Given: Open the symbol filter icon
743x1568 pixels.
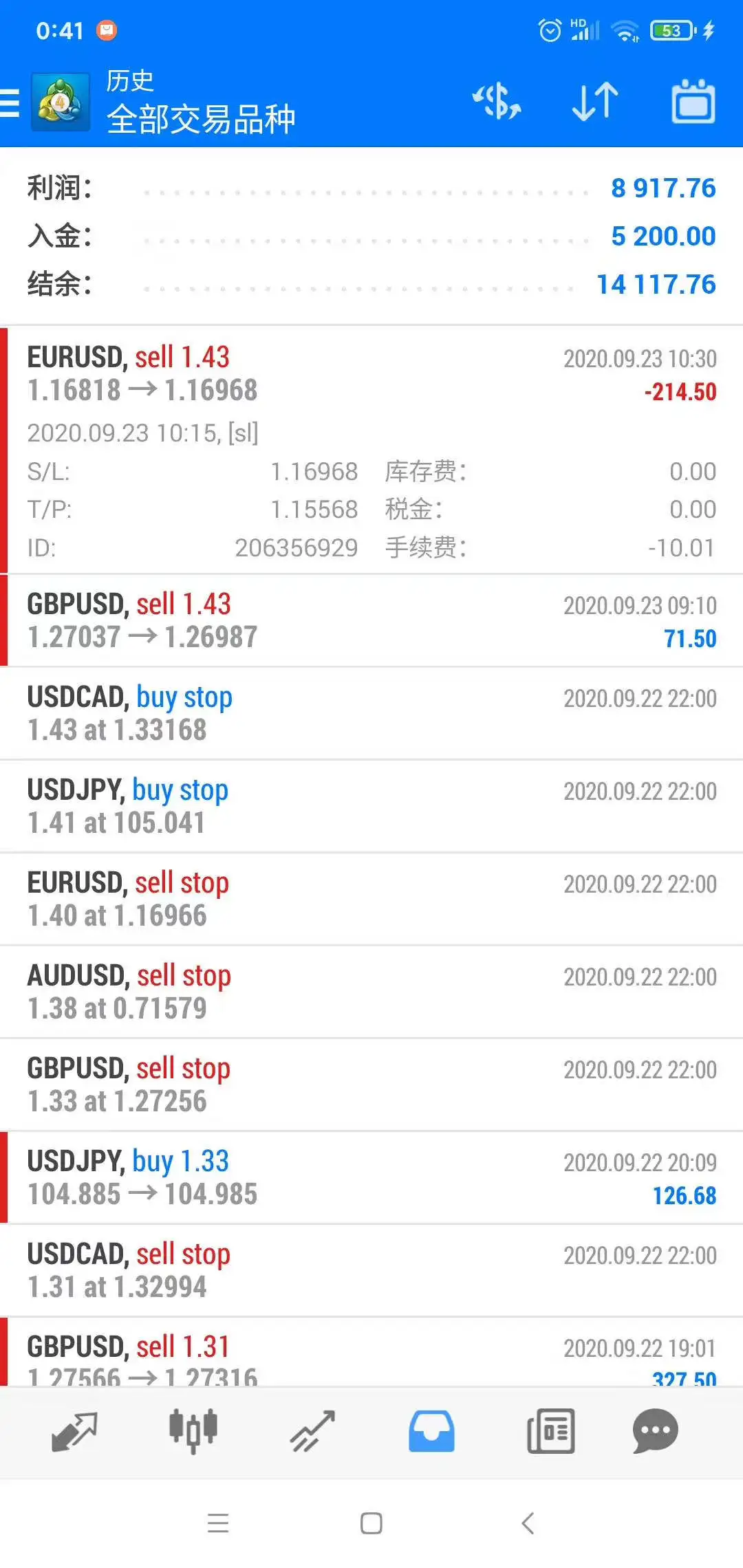Looking at the screenshot, I should (497, 102).
